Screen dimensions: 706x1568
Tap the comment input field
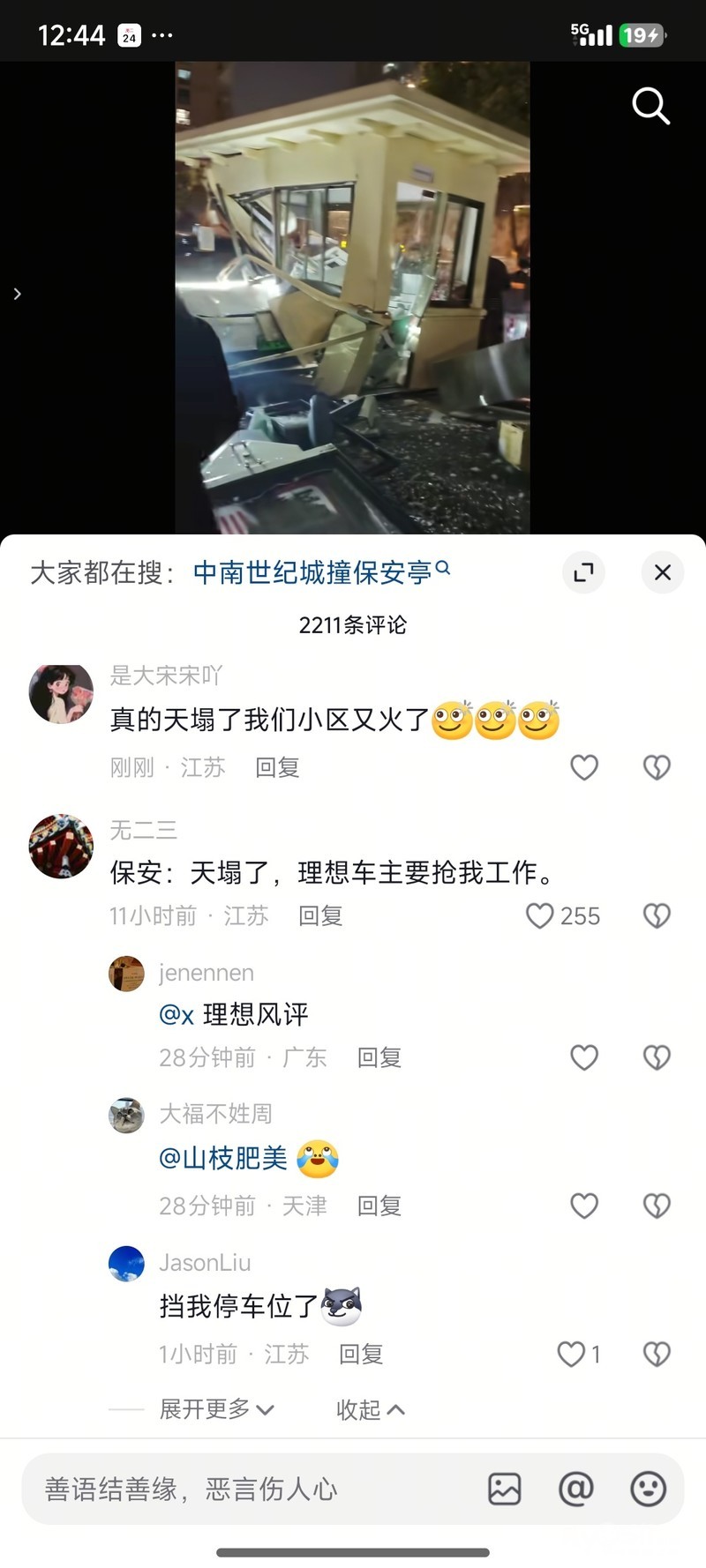click(x=247, y=1490)
